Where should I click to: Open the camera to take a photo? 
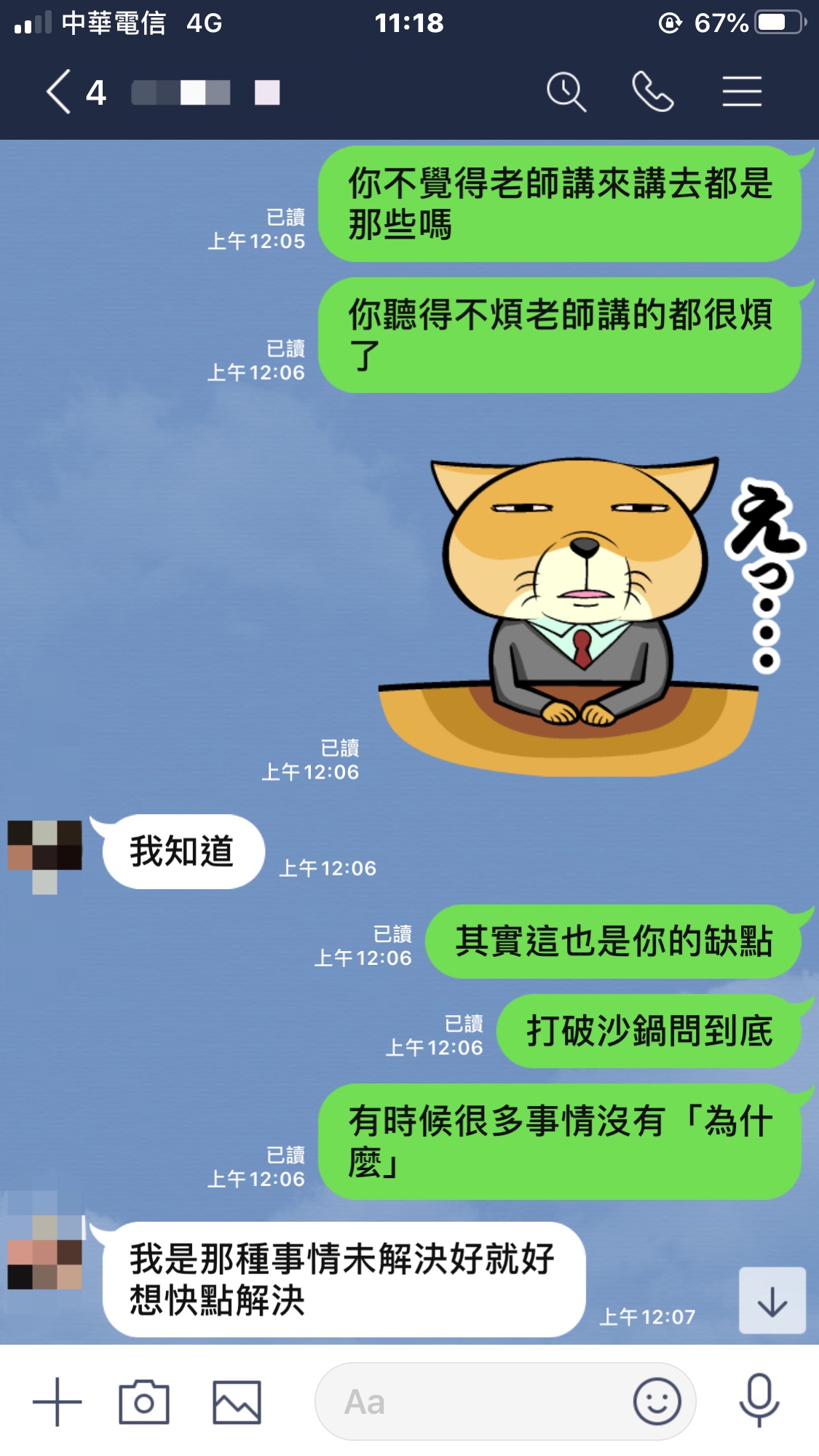coord(144,1401)
